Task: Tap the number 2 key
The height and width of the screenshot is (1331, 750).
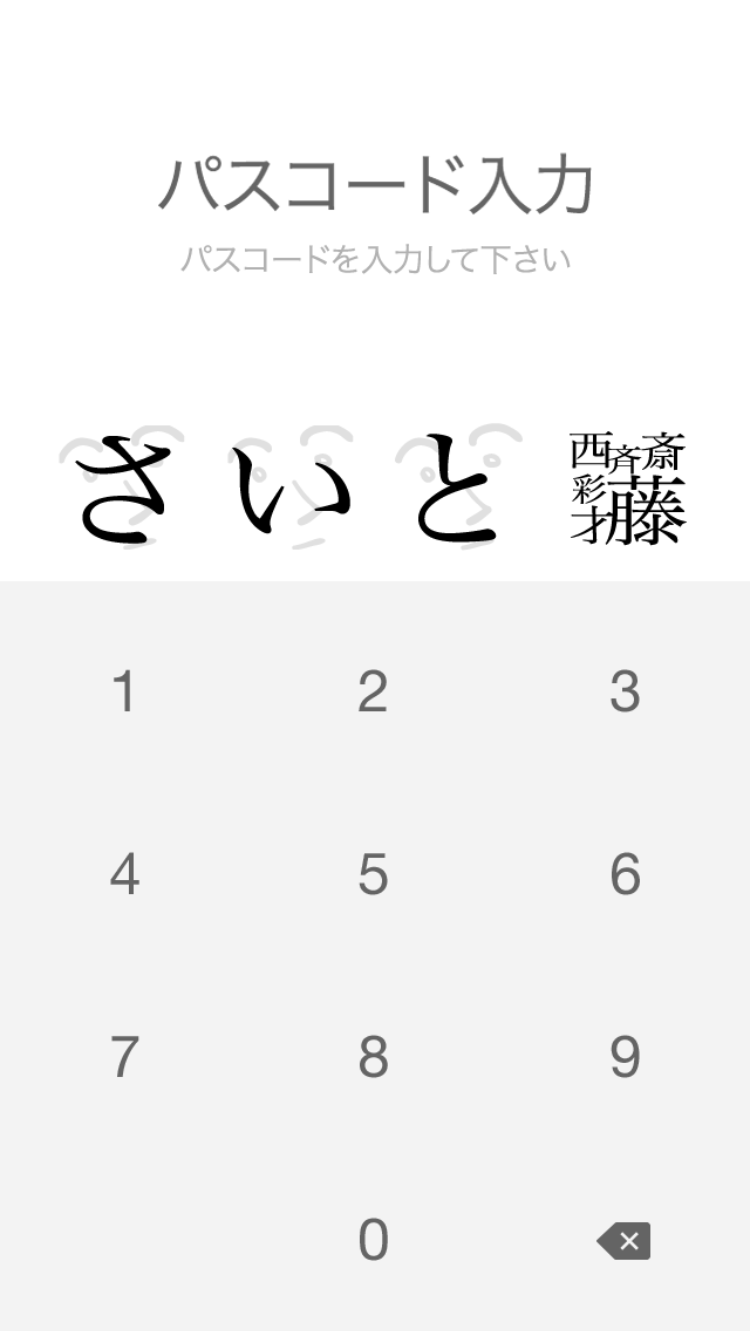Action: point(373,692)
